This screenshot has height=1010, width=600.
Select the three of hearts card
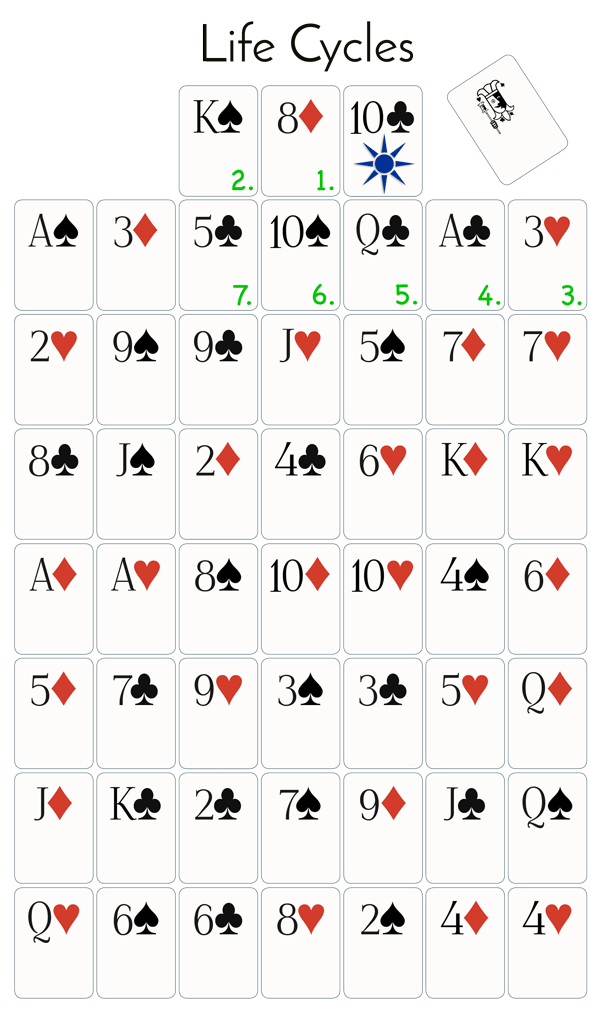547,255
